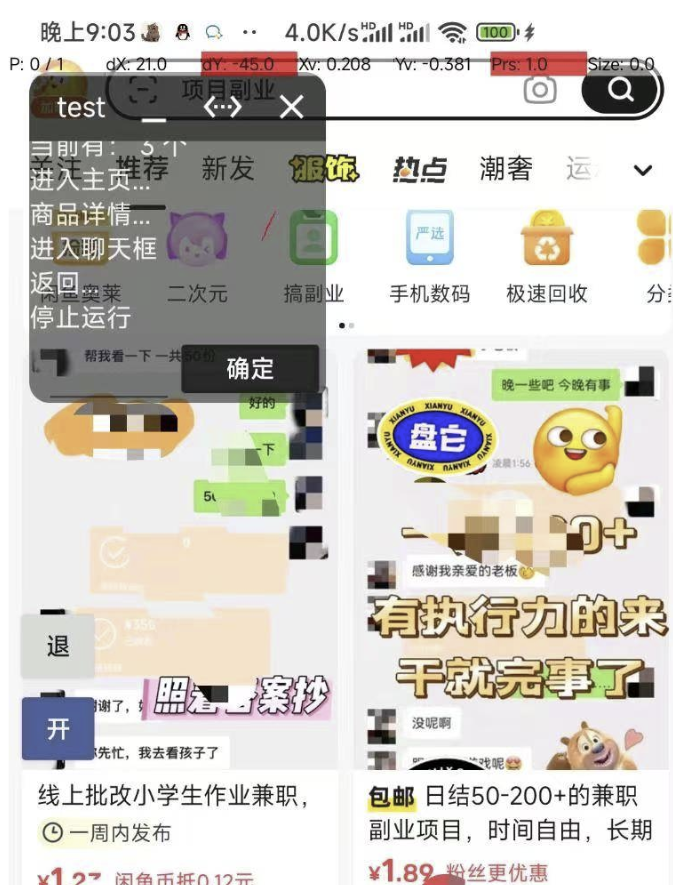Close the test floating window
The image size is (673, 885).
pyautogui.click(x=291, y=107)
